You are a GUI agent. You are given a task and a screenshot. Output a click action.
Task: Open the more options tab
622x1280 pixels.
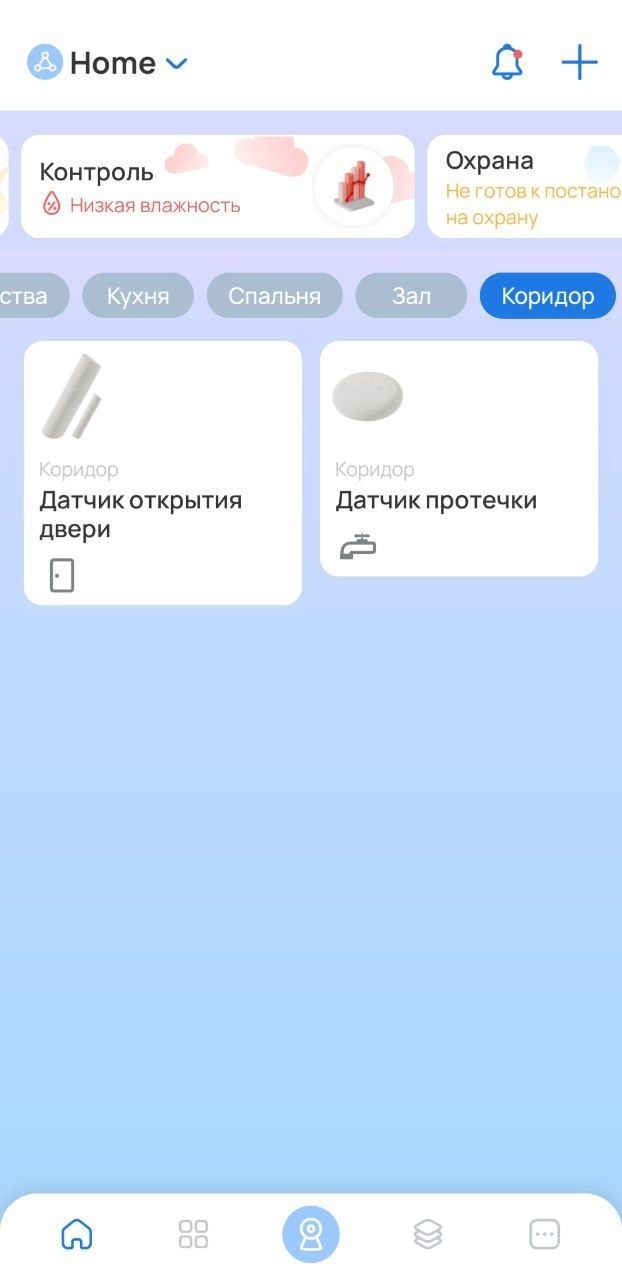(545, 1234)
